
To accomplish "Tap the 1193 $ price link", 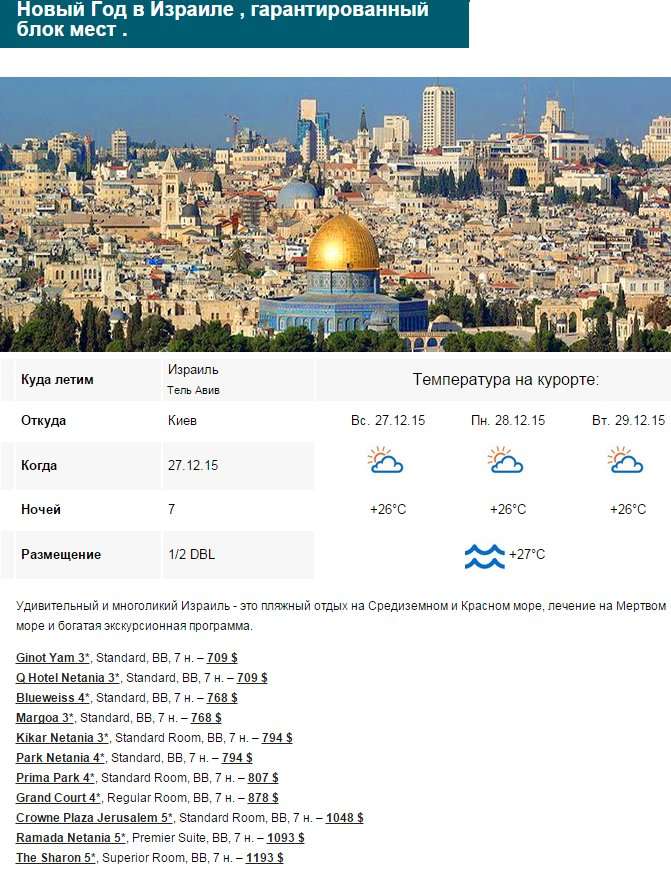I will [x=264, y=858].
